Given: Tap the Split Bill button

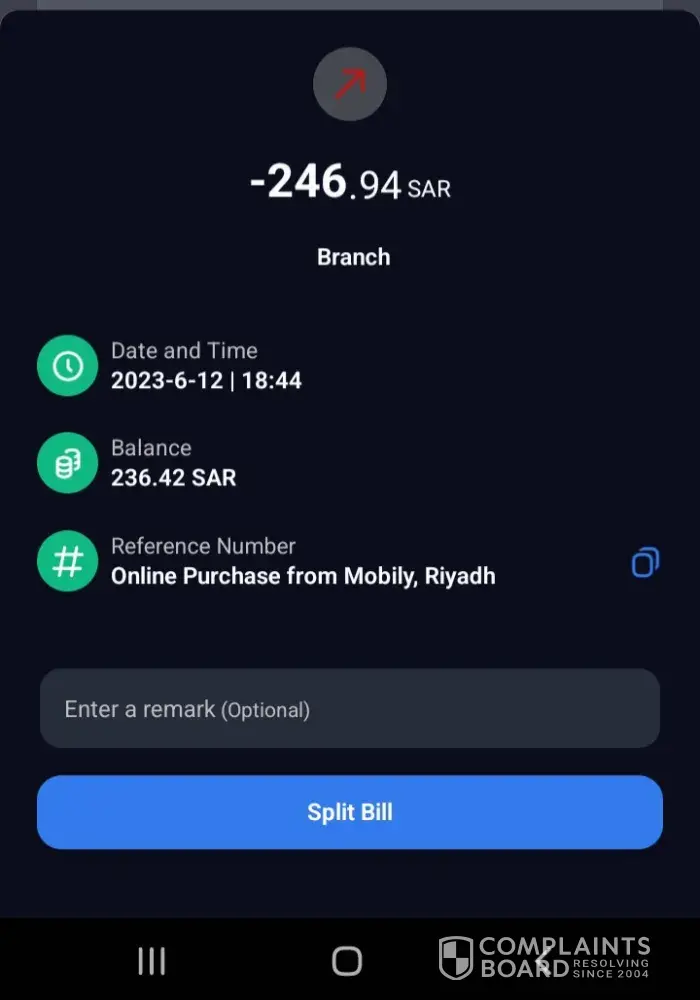Looking at the screenshot, I should 349,812.
